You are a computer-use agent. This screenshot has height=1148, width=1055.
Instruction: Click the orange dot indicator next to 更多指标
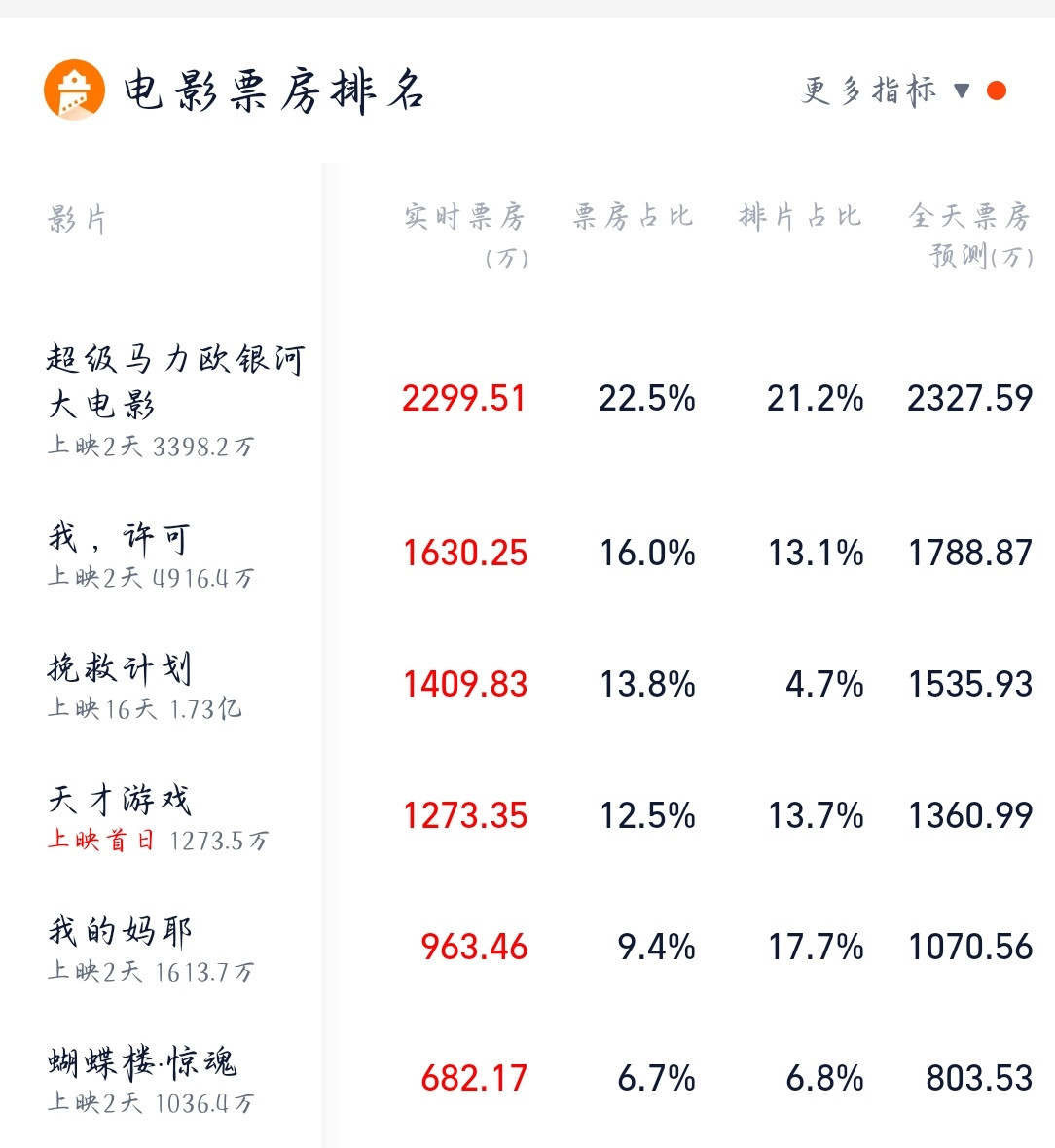pos(996,91)
